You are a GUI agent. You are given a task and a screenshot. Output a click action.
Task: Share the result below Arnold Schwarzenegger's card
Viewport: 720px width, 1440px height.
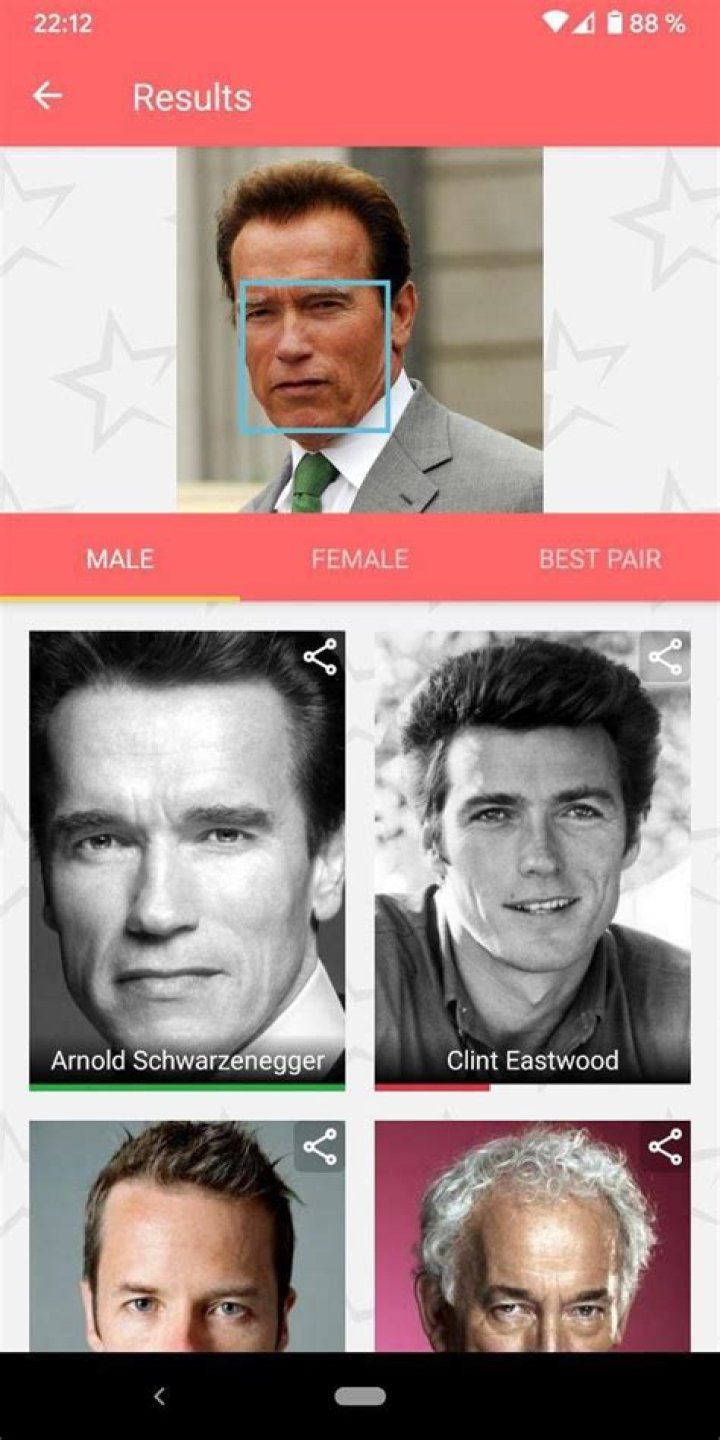point(320,1147)
